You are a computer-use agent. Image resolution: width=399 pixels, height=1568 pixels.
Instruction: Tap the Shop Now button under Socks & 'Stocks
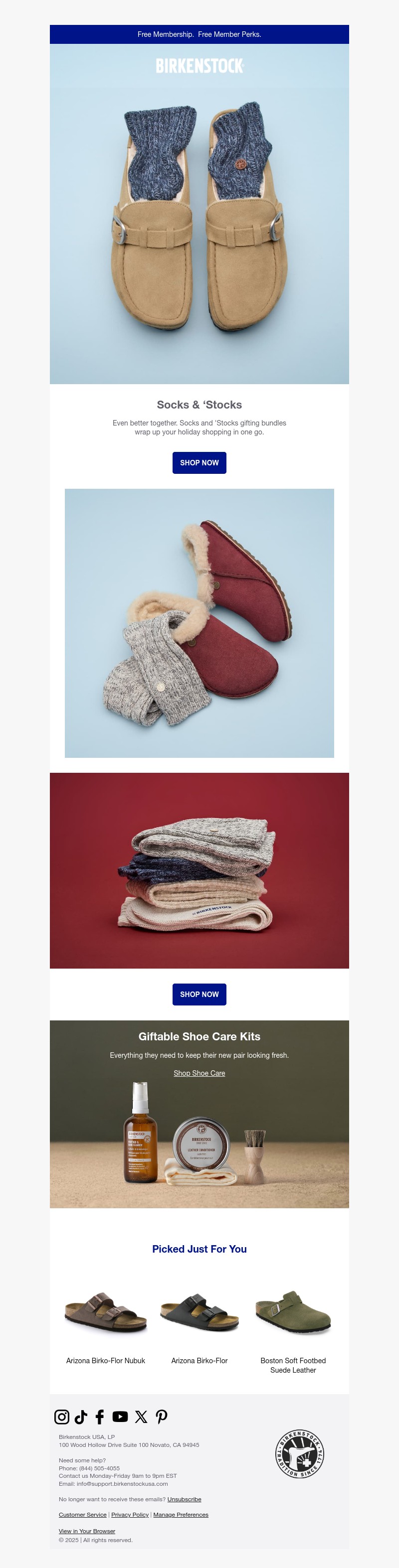199,462
